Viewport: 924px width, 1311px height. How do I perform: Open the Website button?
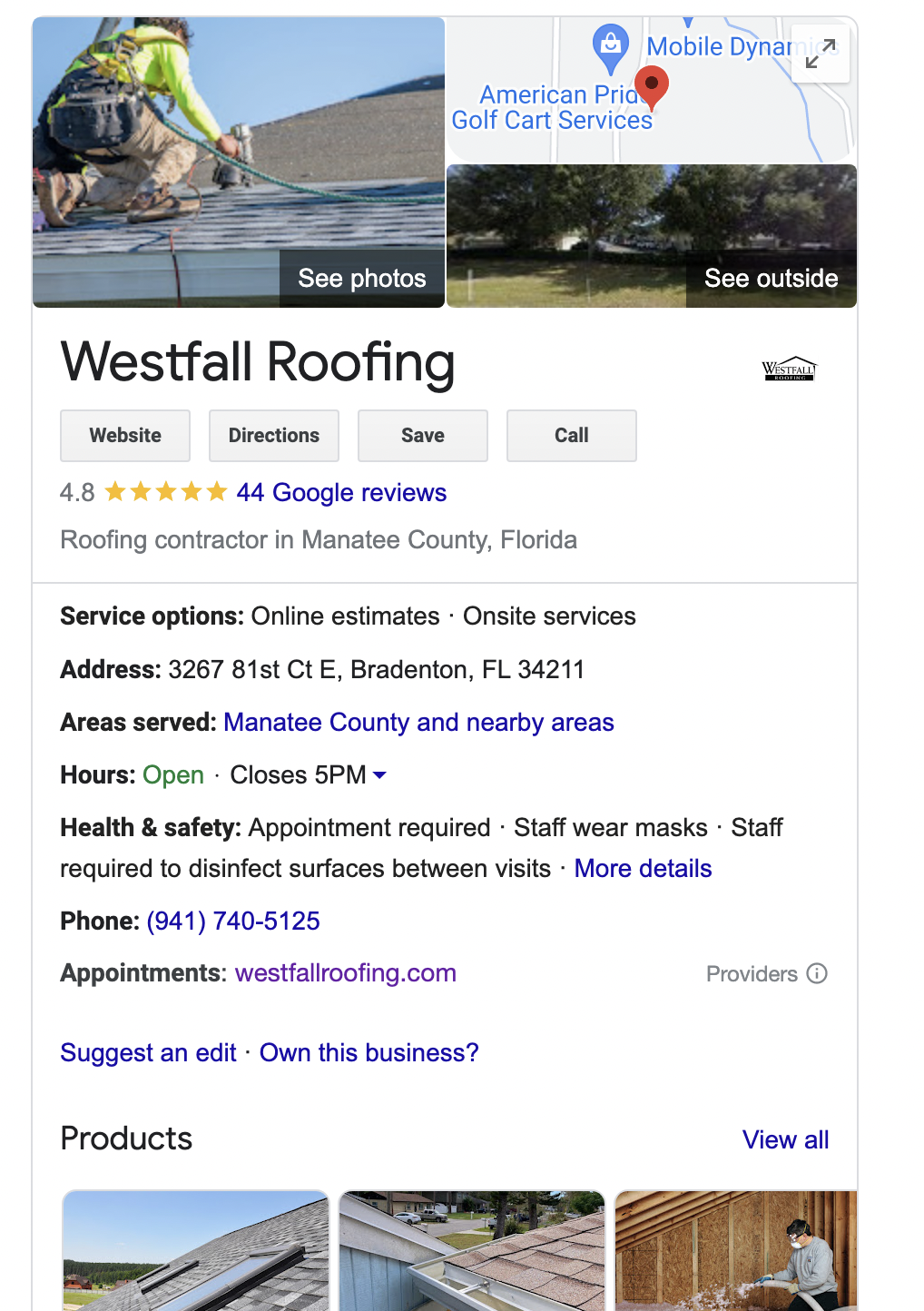click(x=125, y=436)
